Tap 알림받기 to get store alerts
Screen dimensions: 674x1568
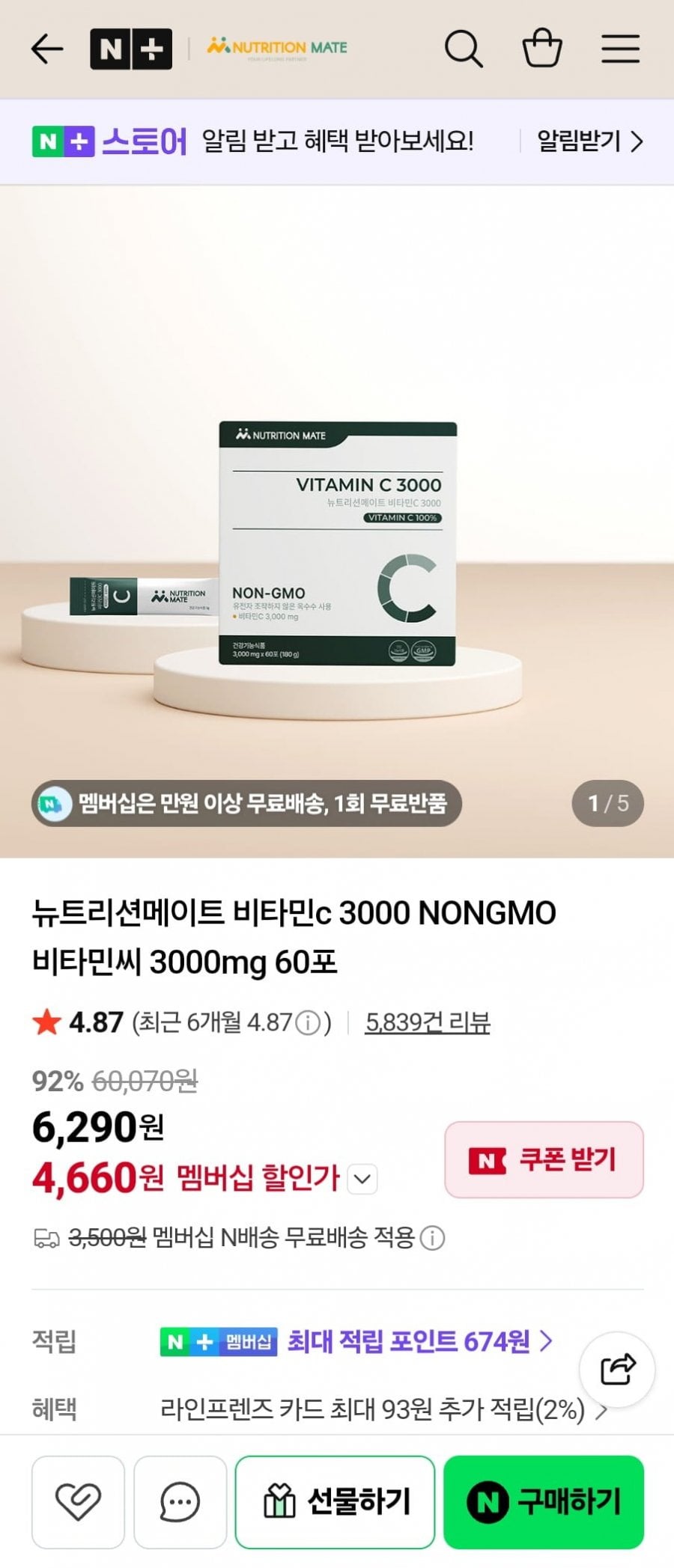tap(589, 141)
